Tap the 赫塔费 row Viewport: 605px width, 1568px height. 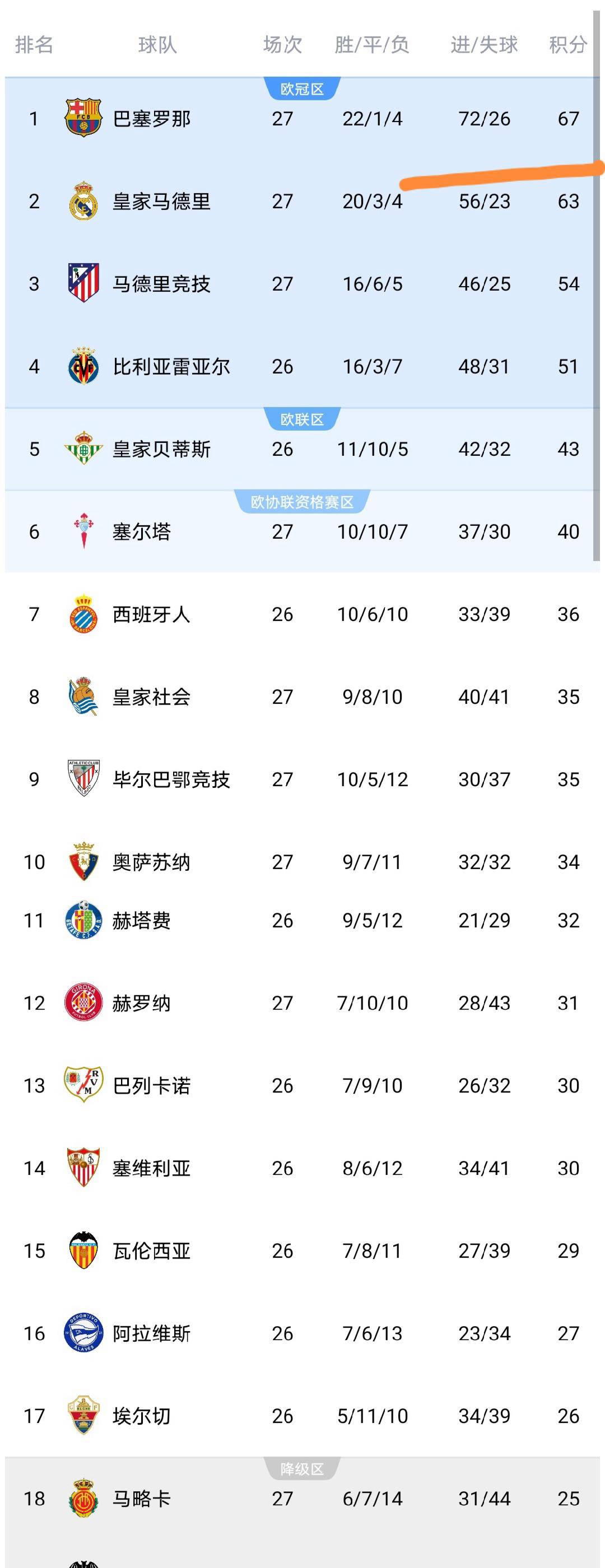click(x=141, y=920)
